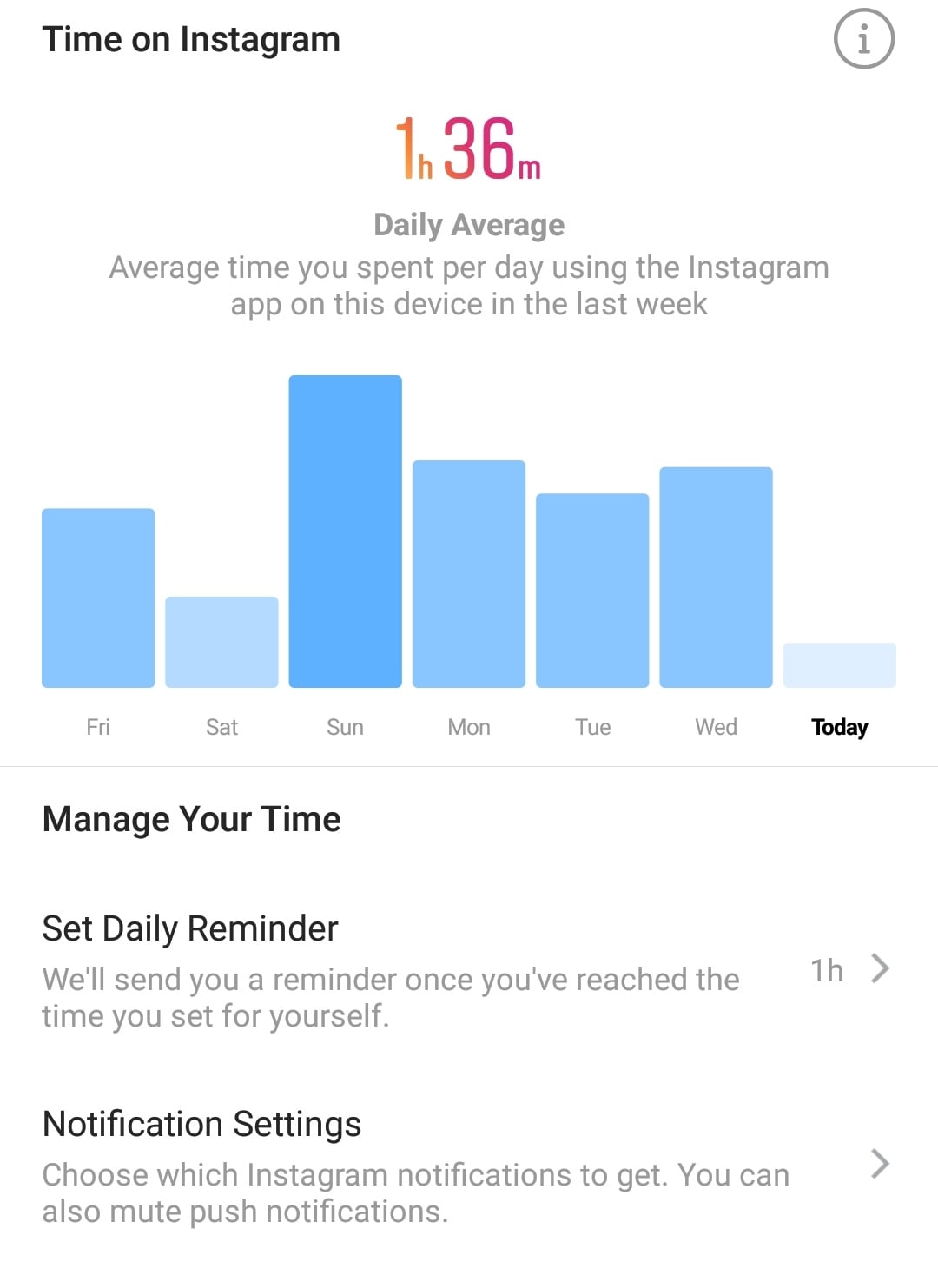The image size is (938, 1288).
Task: Select the Sat bar in the chart
Action: click(x=221, y=642)
